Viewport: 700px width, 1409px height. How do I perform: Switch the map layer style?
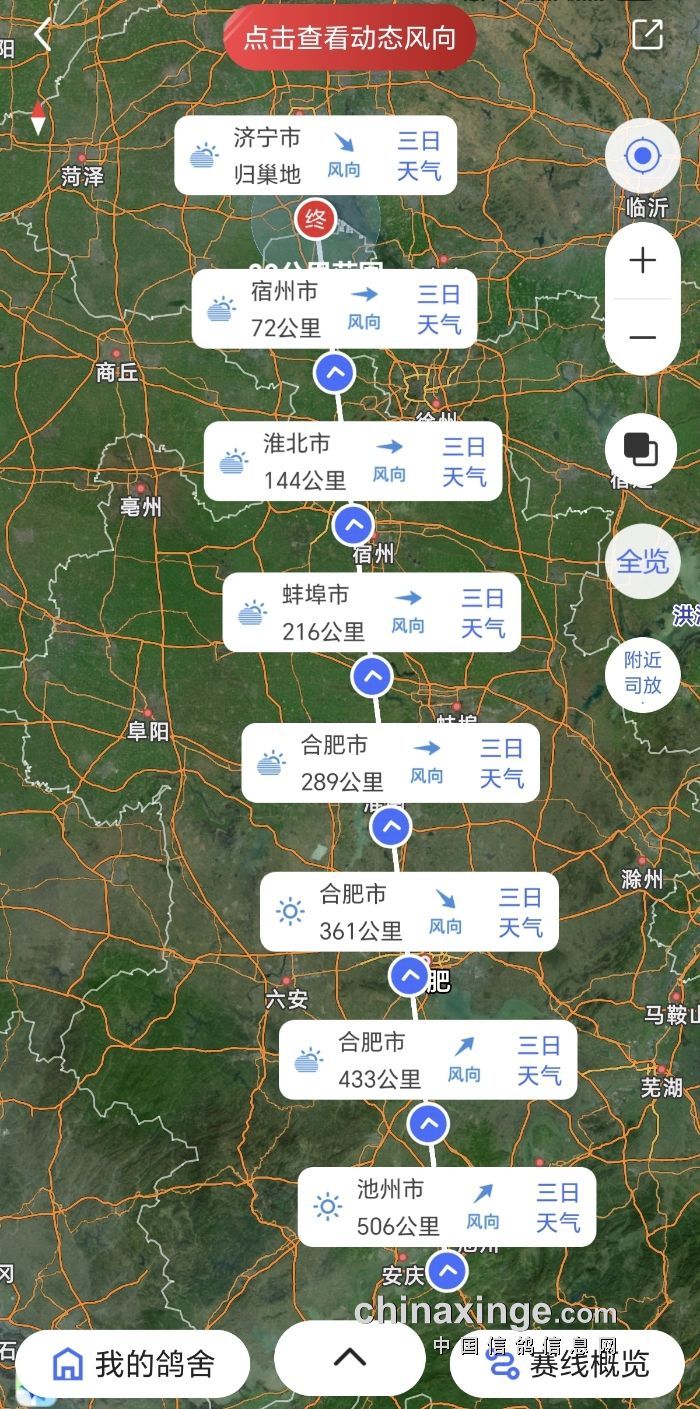pyautogui.click(x=641, y=449)
